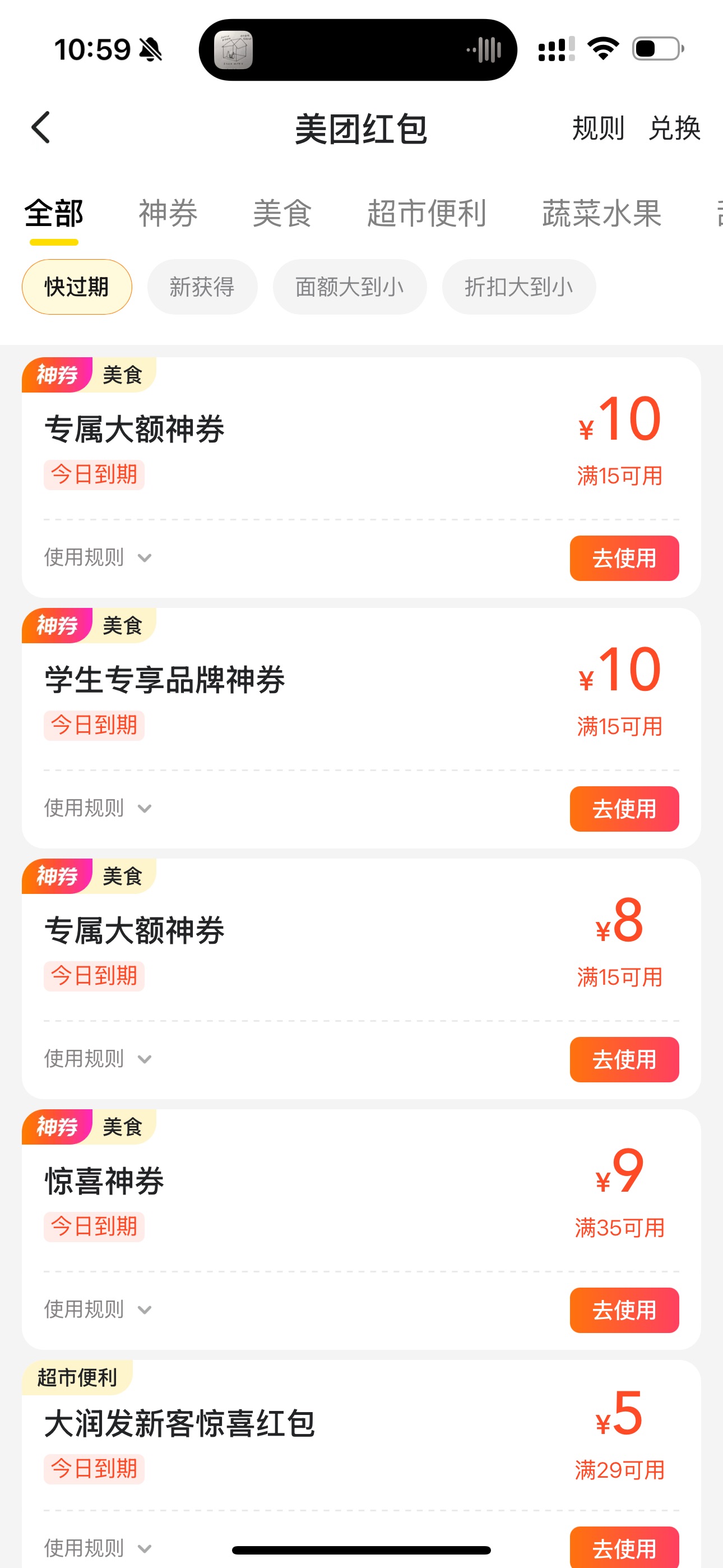Sort coupons by 新获得
The image size is (723, 1568).
point(202,287)
